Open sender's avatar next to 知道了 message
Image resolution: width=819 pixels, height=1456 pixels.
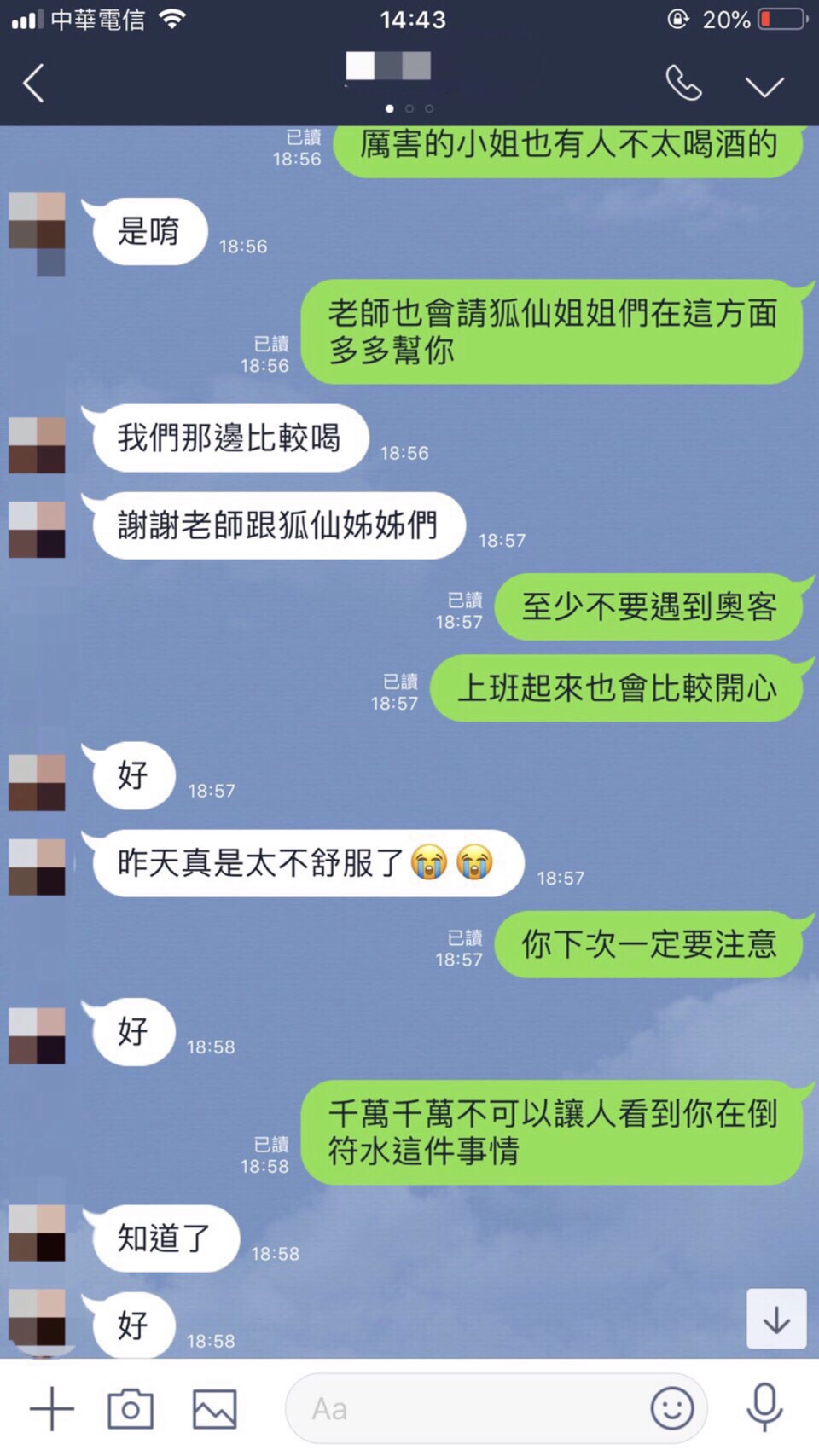coord(38,1233)
